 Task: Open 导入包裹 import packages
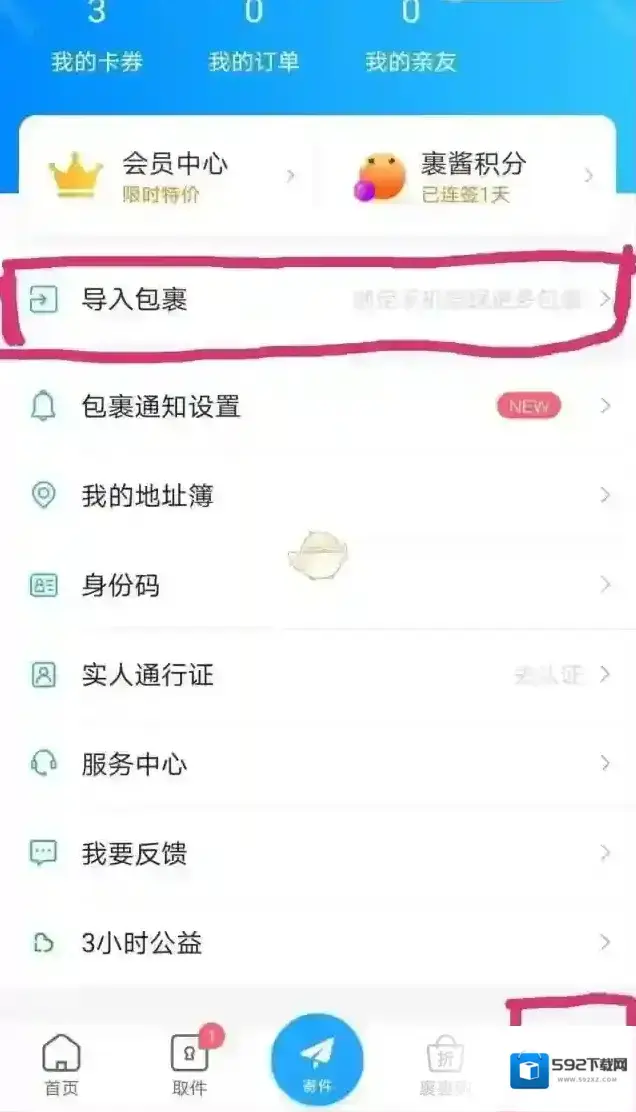[x=318, y=299]
